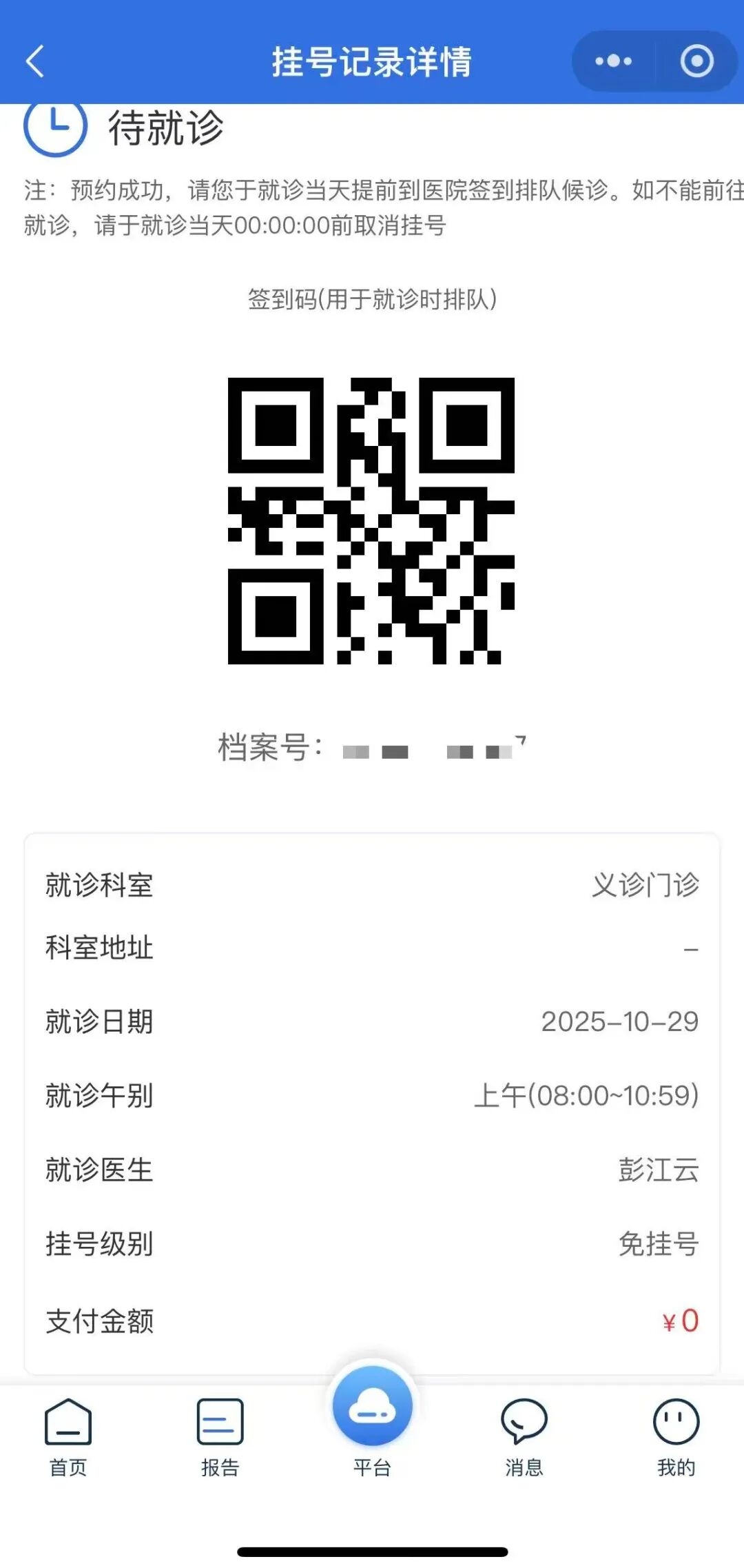Tap the clock icon beside 待就诊

[55, 127]
